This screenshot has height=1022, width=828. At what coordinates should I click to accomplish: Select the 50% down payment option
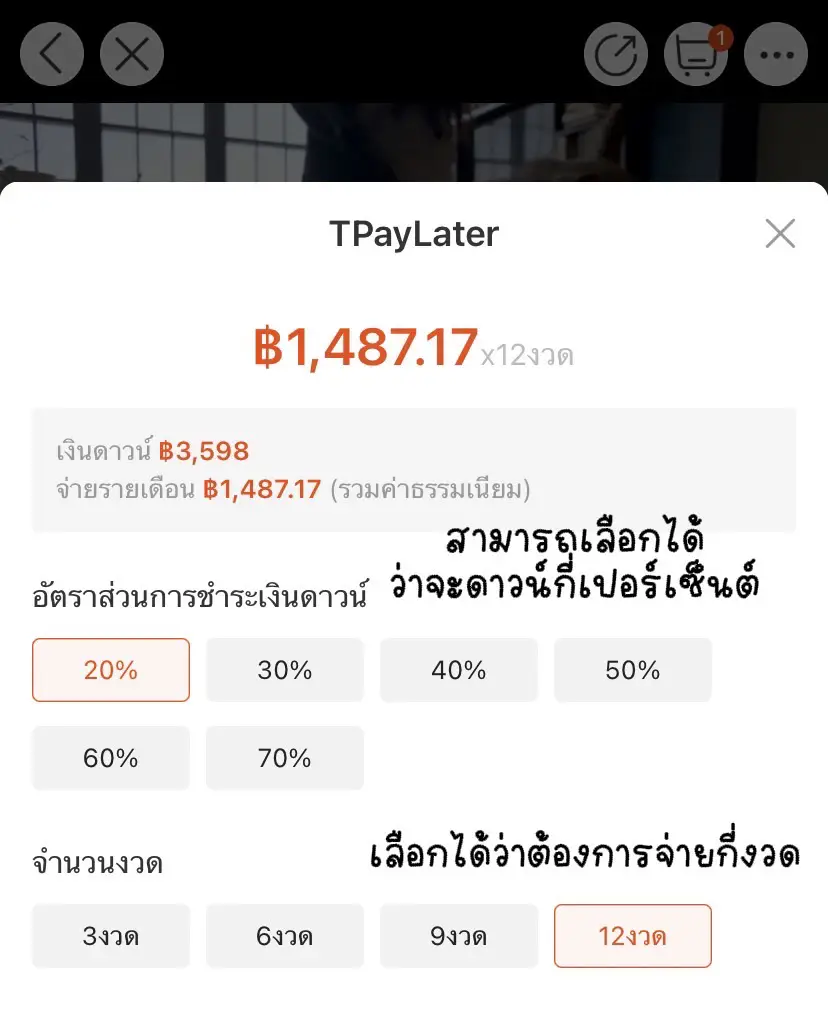point(632,670)
